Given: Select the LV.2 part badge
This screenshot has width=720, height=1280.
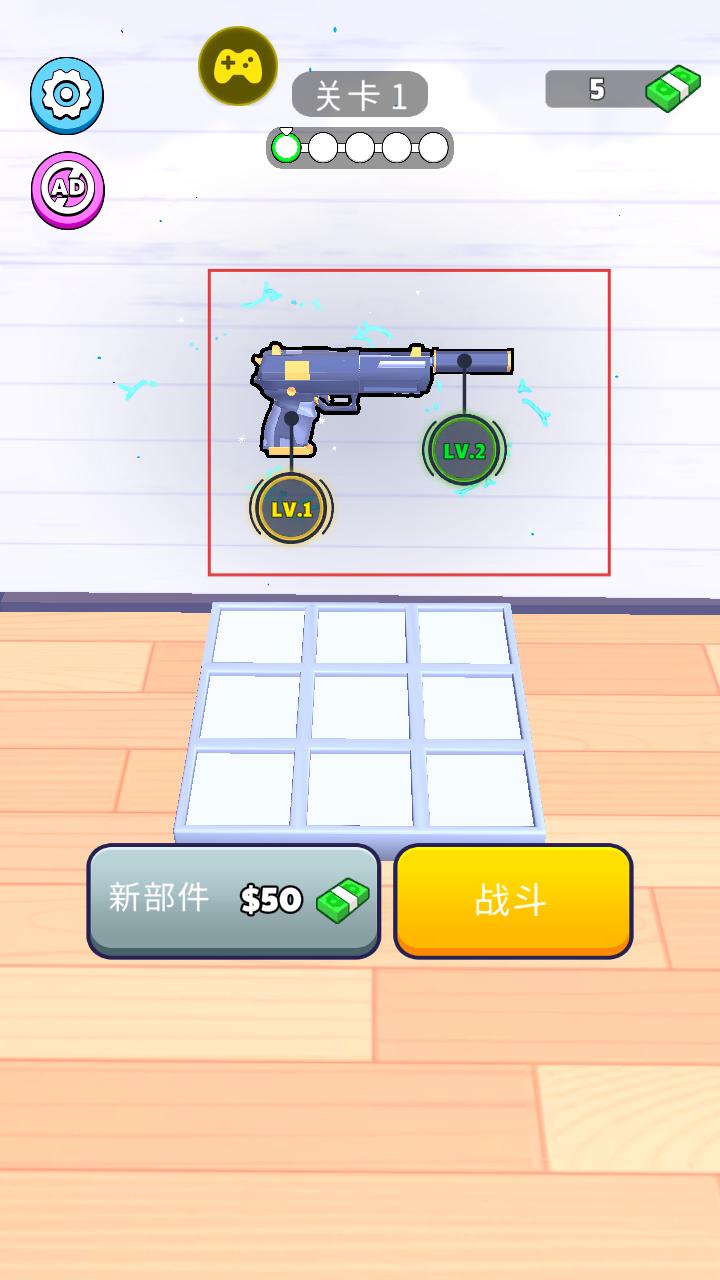Looking at the screenshot, I should 464,451.
